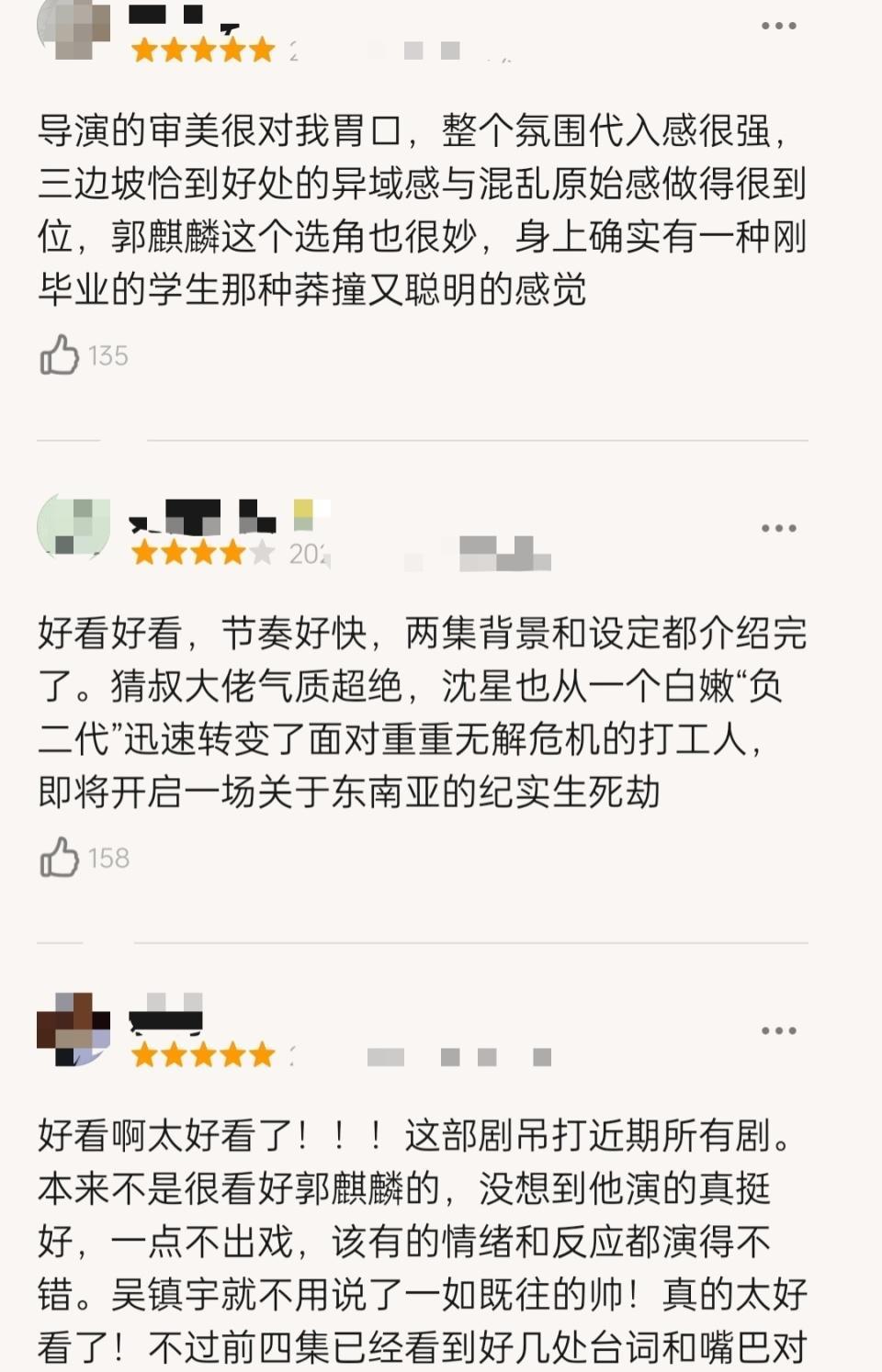The height and width of the screenshot is (1372, 882).
Task: View avatar of reviewer who wrote 导演的审美
Action: (x=73, y=28)
